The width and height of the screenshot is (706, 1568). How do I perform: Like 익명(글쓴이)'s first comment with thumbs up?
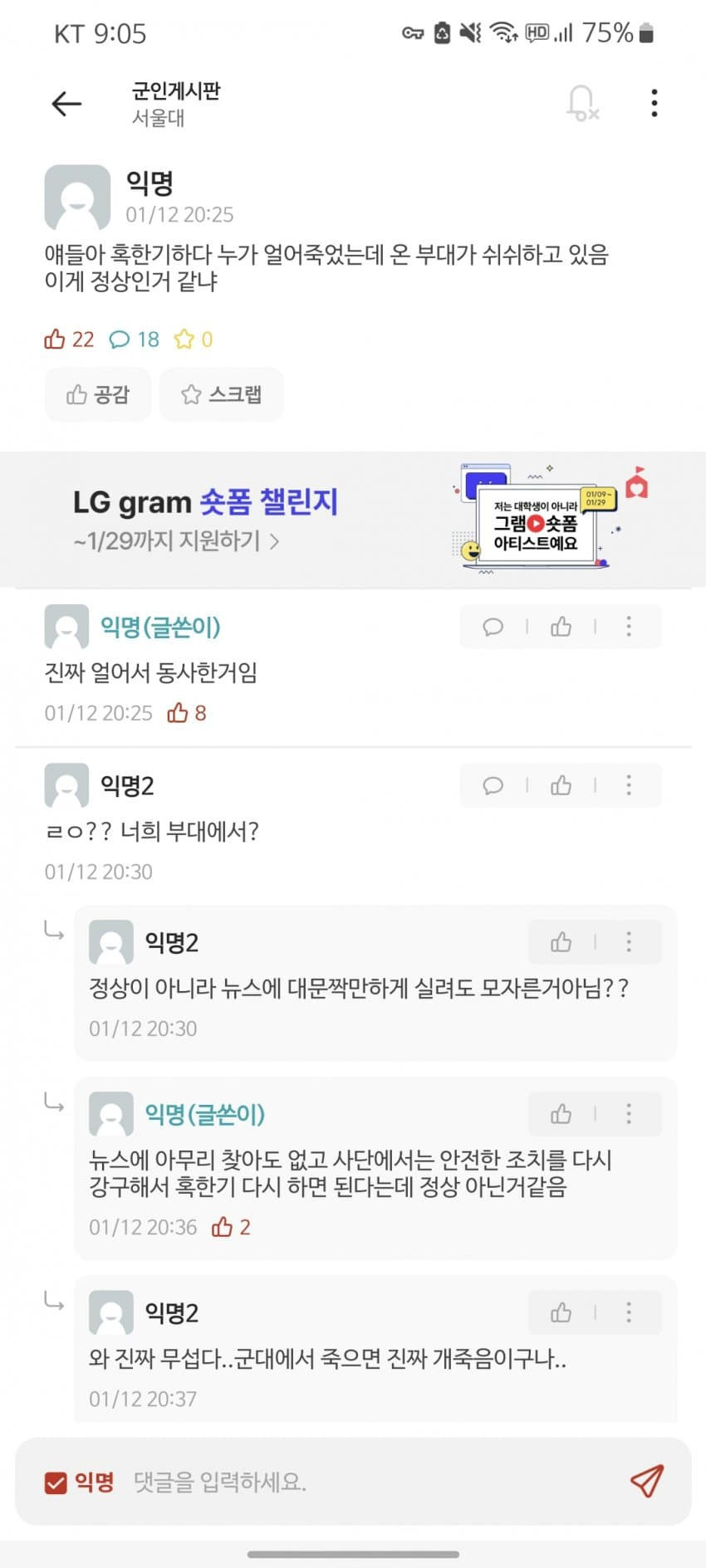[561, 627]
